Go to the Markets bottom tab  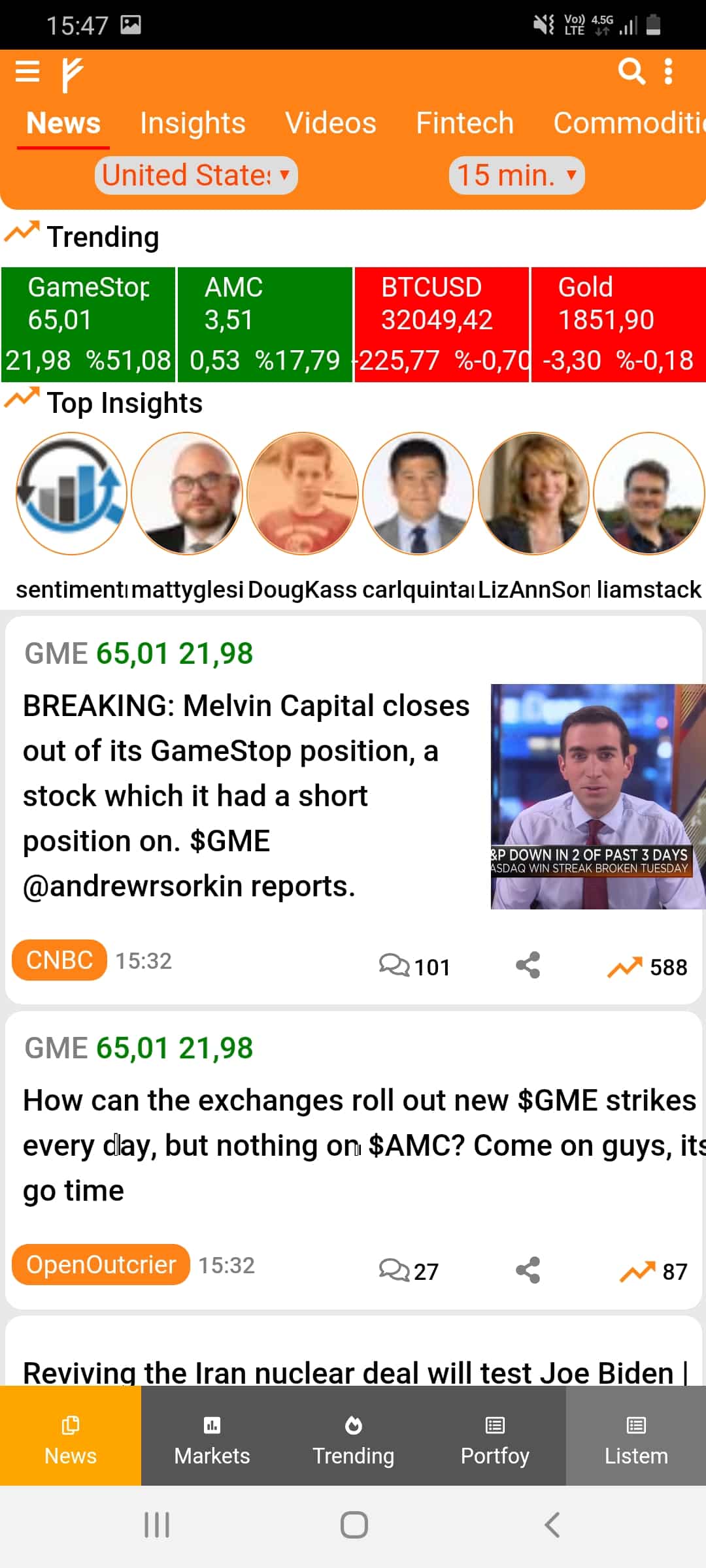pyautogui.click(x=212, y=1436)
